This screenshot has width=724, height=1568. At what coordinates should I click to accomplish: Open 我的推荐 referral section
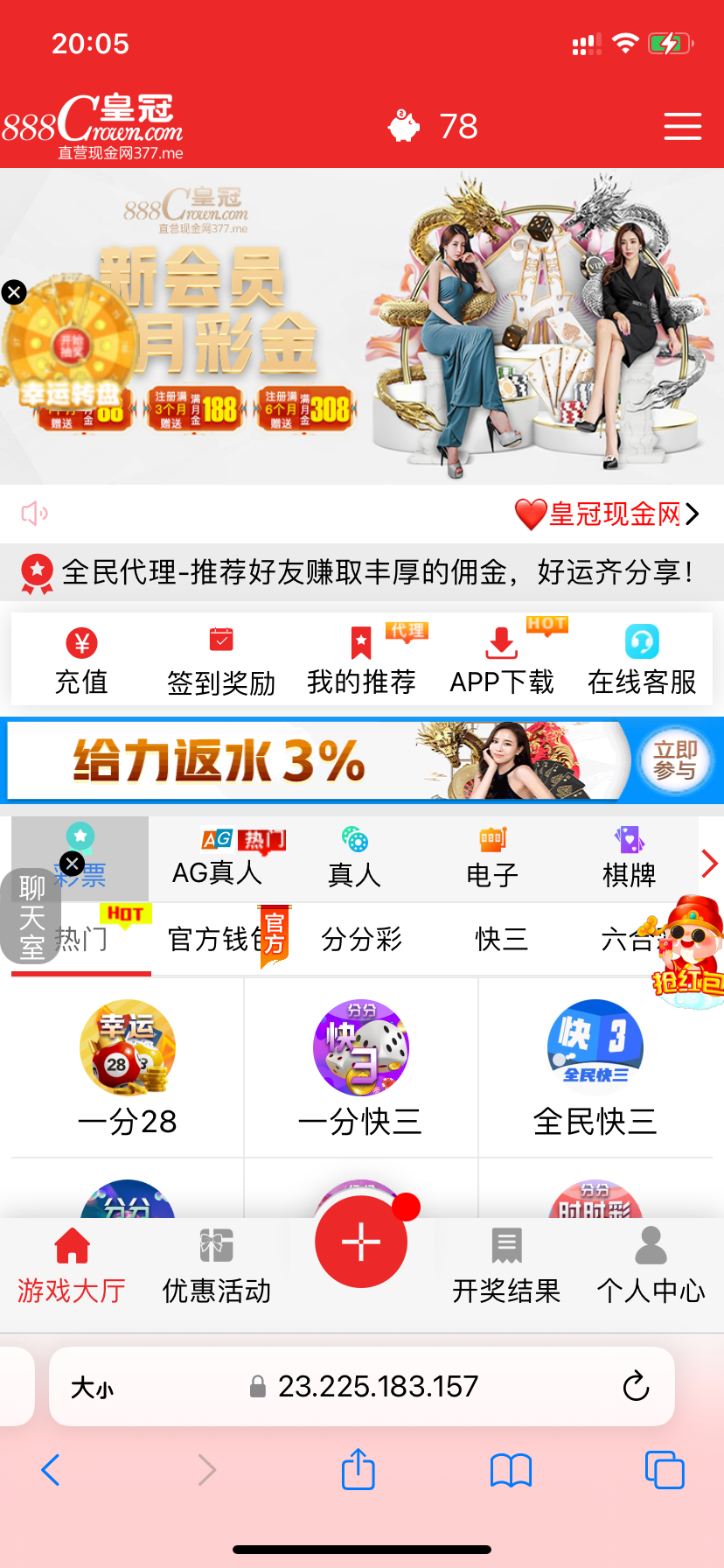pyautogui.click(x=361, y=656)
